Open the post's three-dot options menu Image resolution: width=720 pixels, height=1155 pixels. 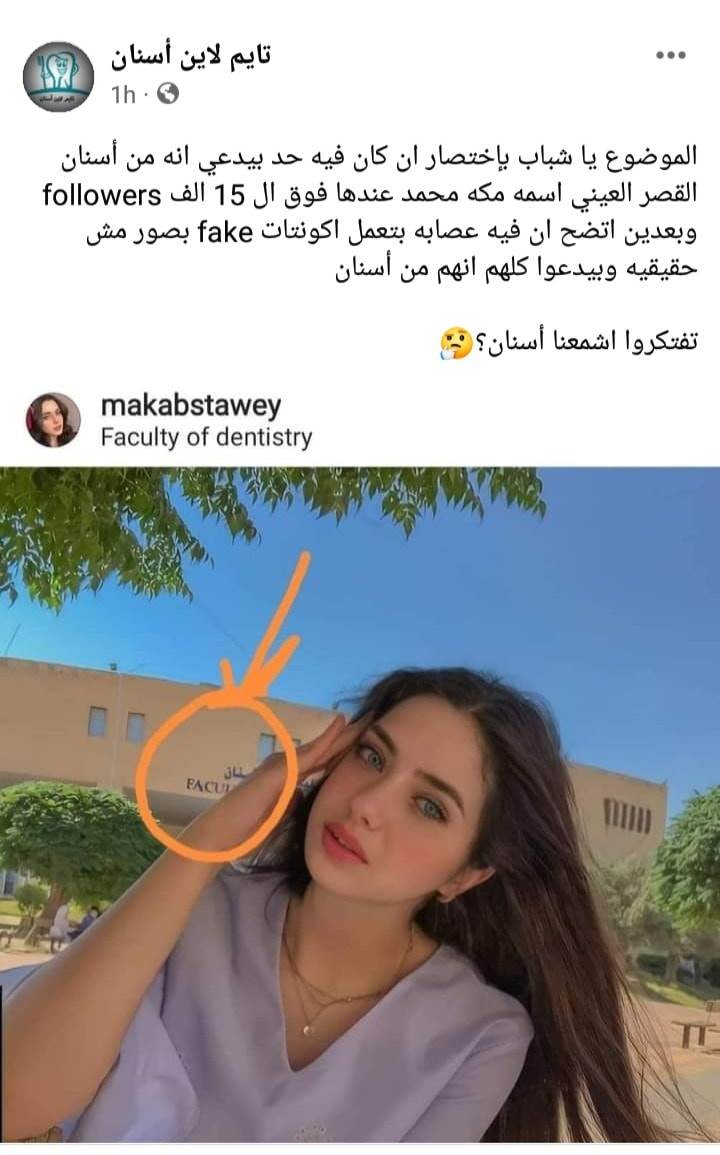[x=670, y=56]
